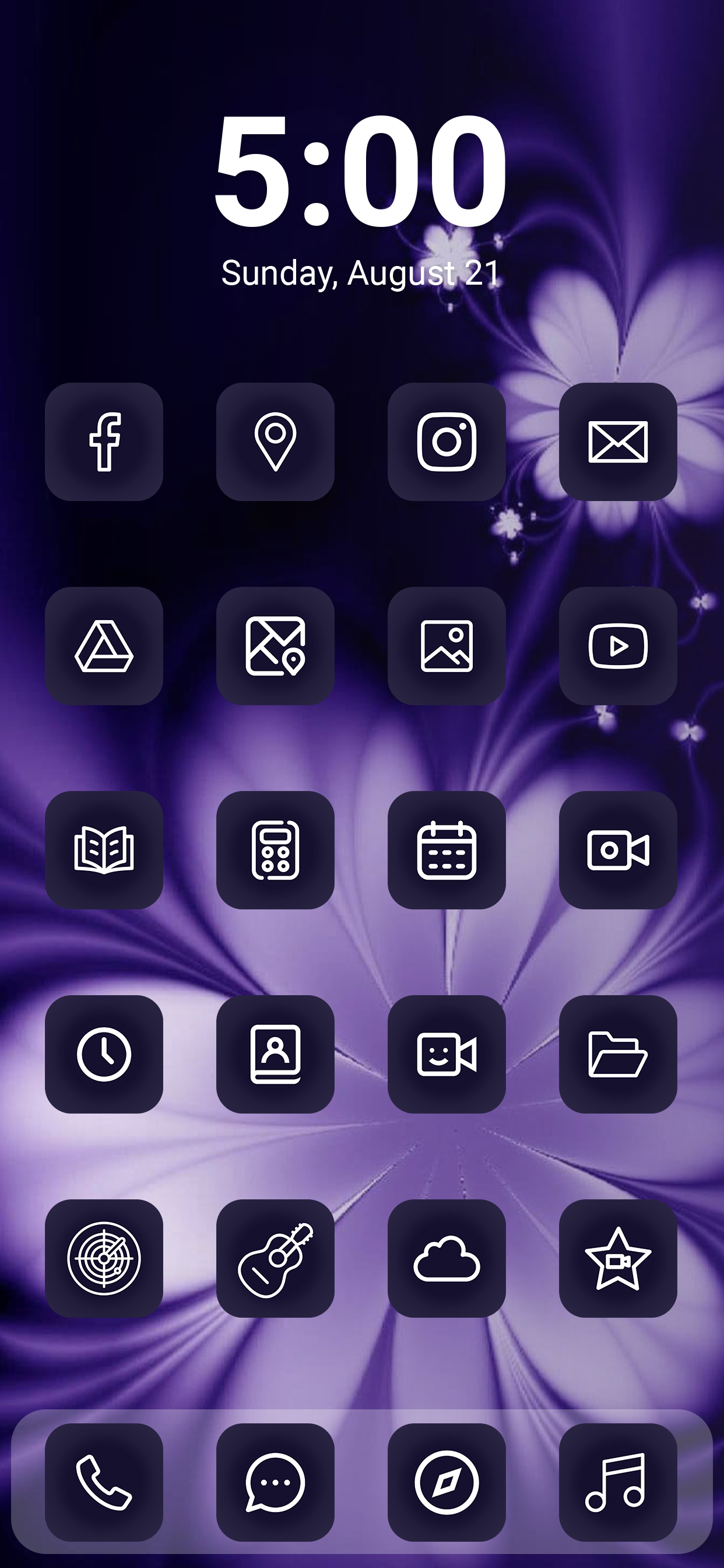Viewport: 724px width, 1568px height.
Task: Open the photo gallery app
Action: [x=447, y=646]
